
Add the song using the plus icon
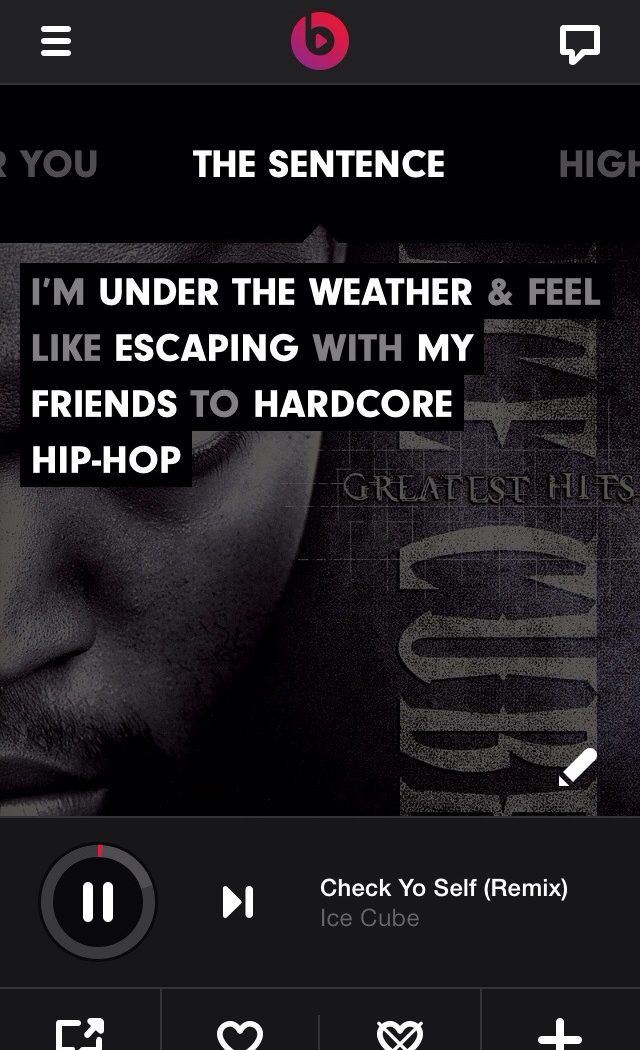coord(560,1032)
